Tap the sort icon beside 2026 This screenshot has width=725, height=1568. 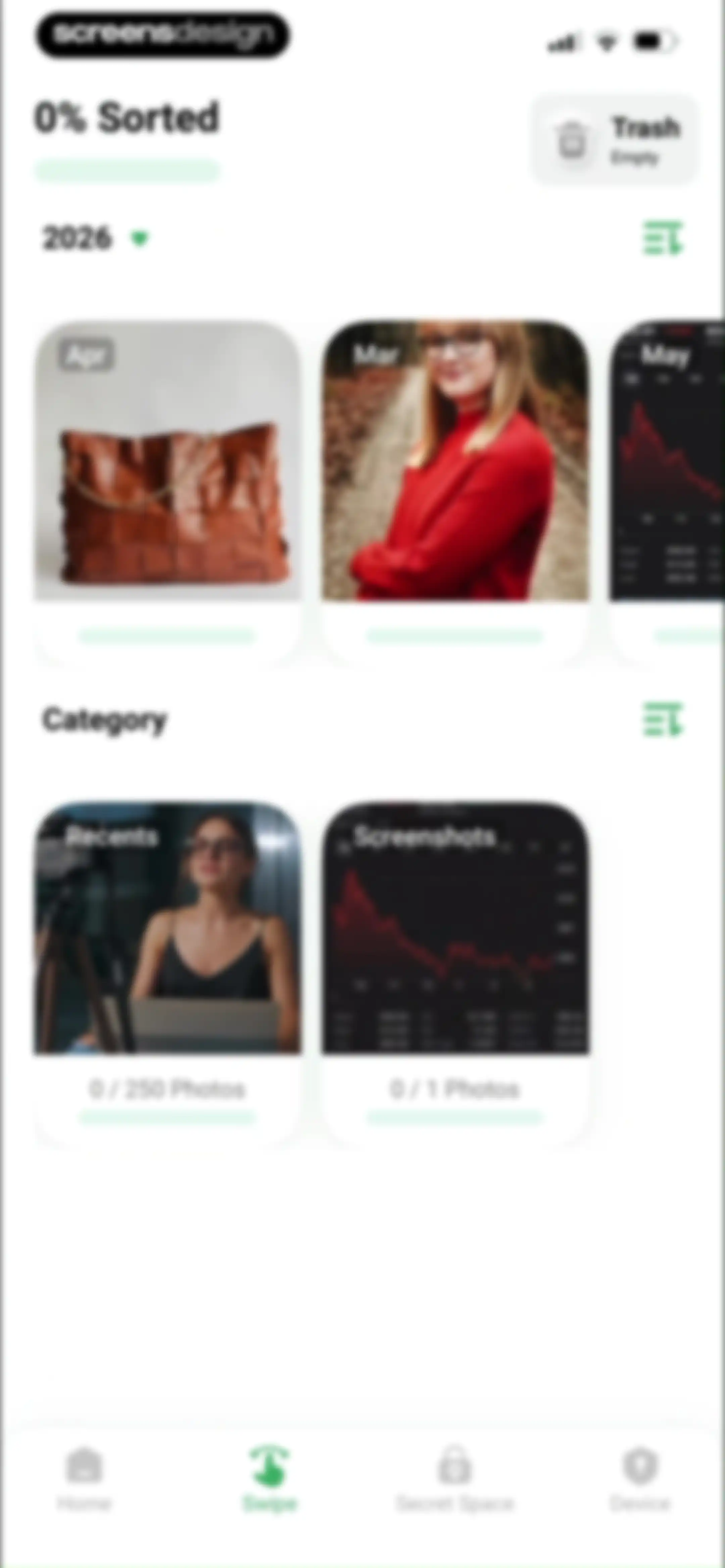664,238
